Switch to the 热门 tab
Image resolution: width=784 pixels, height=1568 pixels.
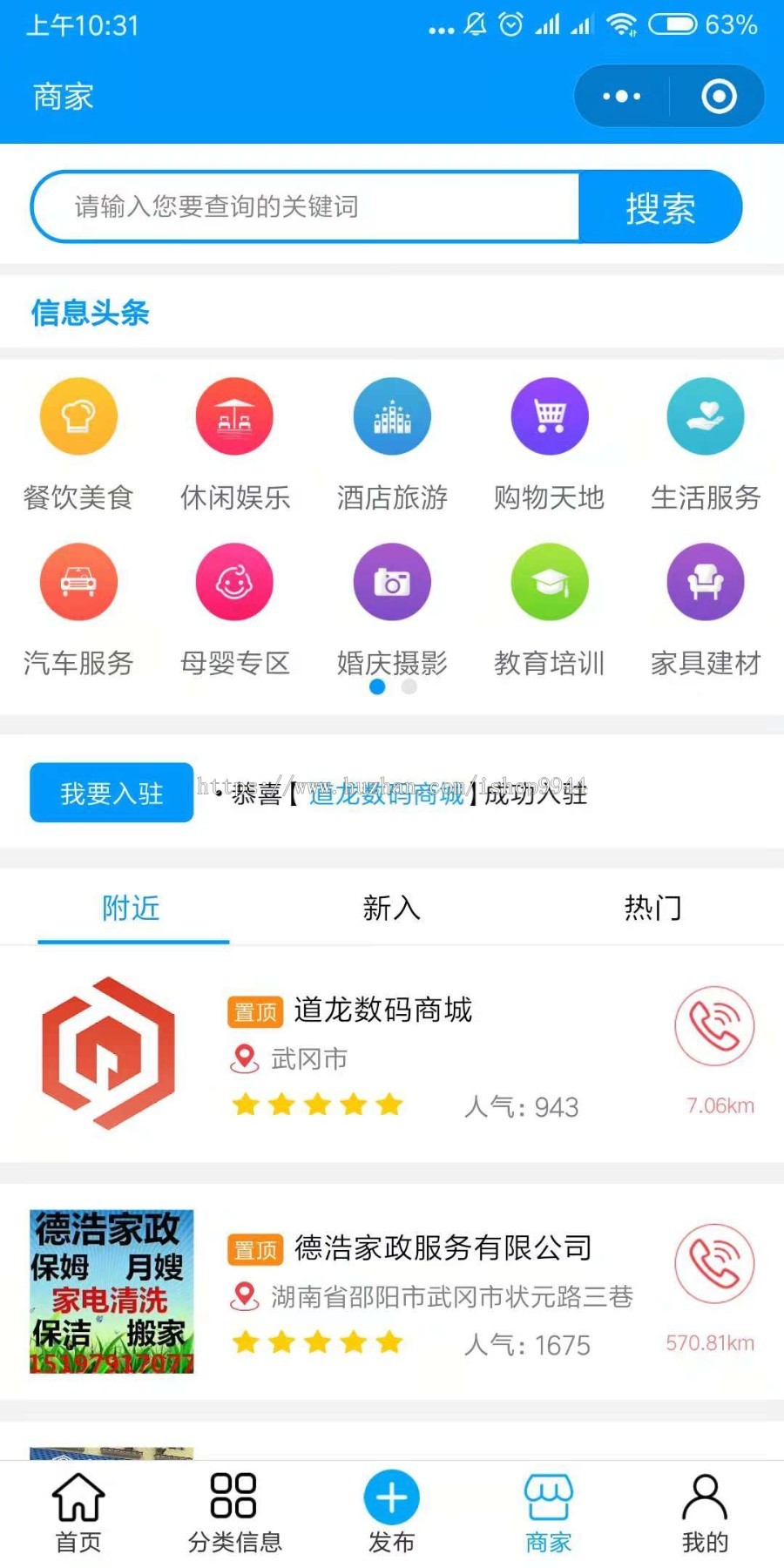[x=652, y=909]
